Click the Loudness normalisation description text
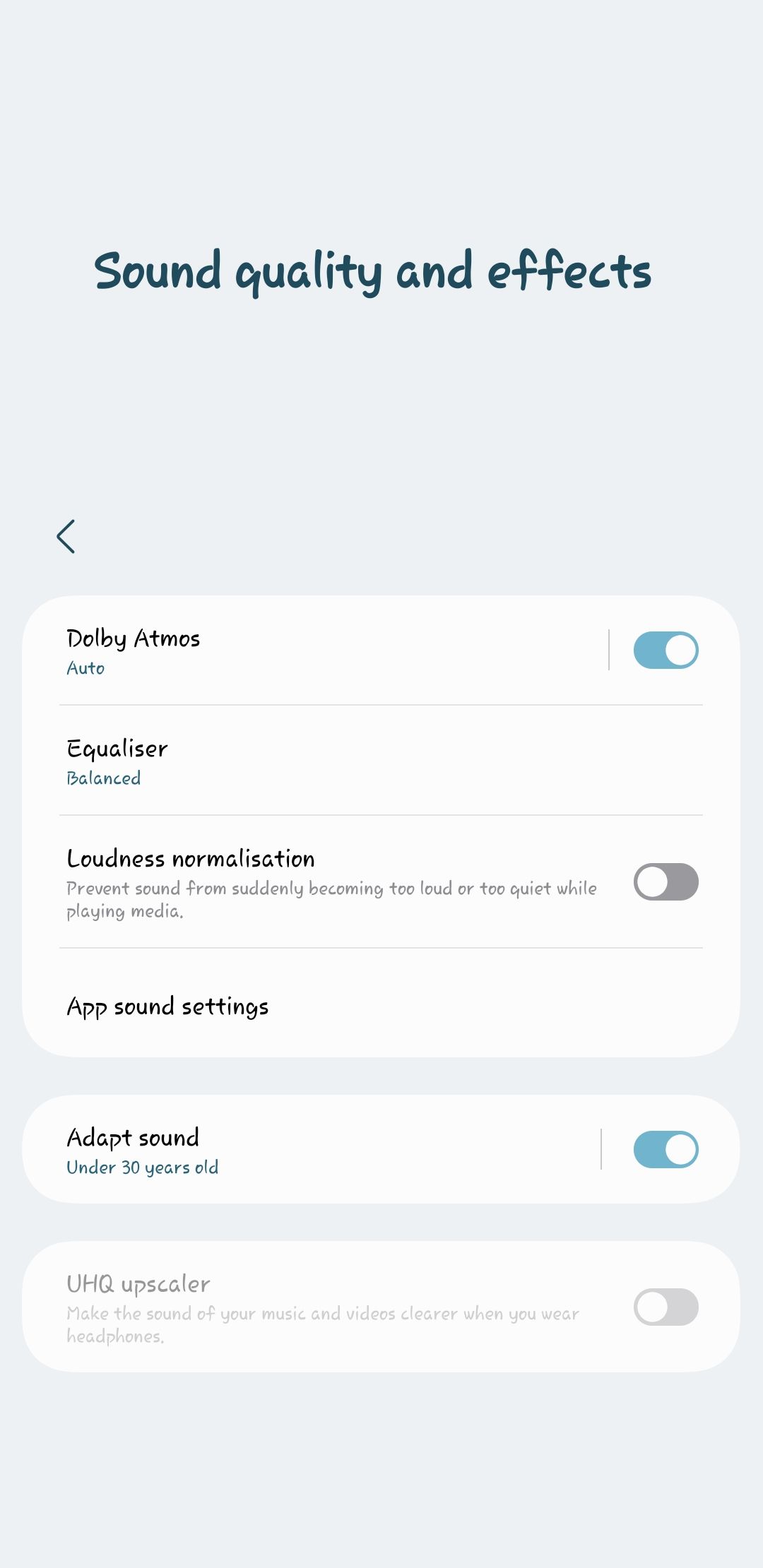This screenshot has width=763, height=1568. coord(331,898)
